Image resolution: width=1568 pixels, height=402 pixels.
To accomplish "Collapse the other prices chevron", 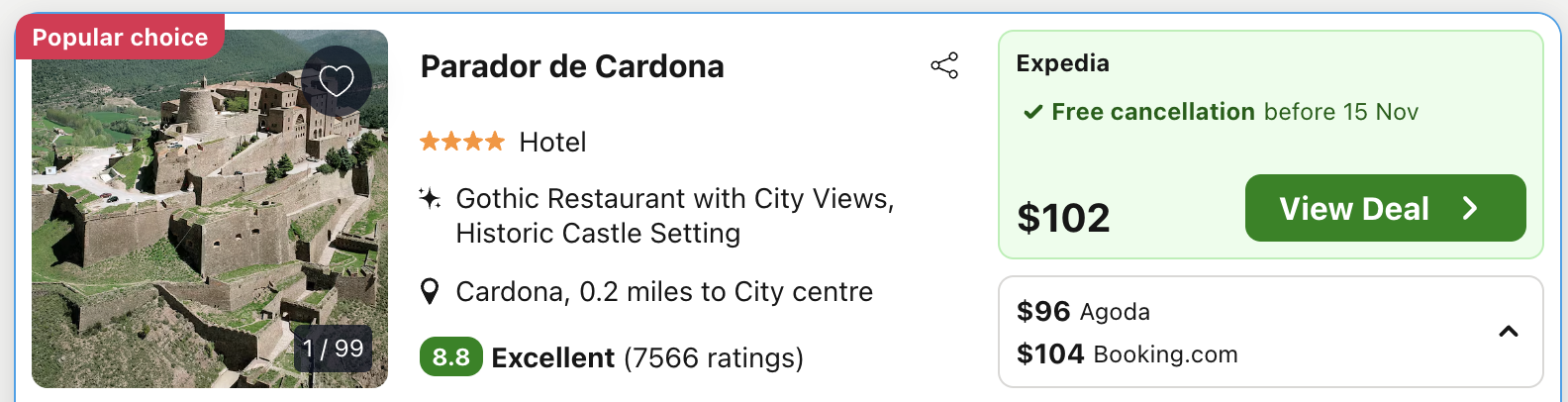I will [1508, 332].
